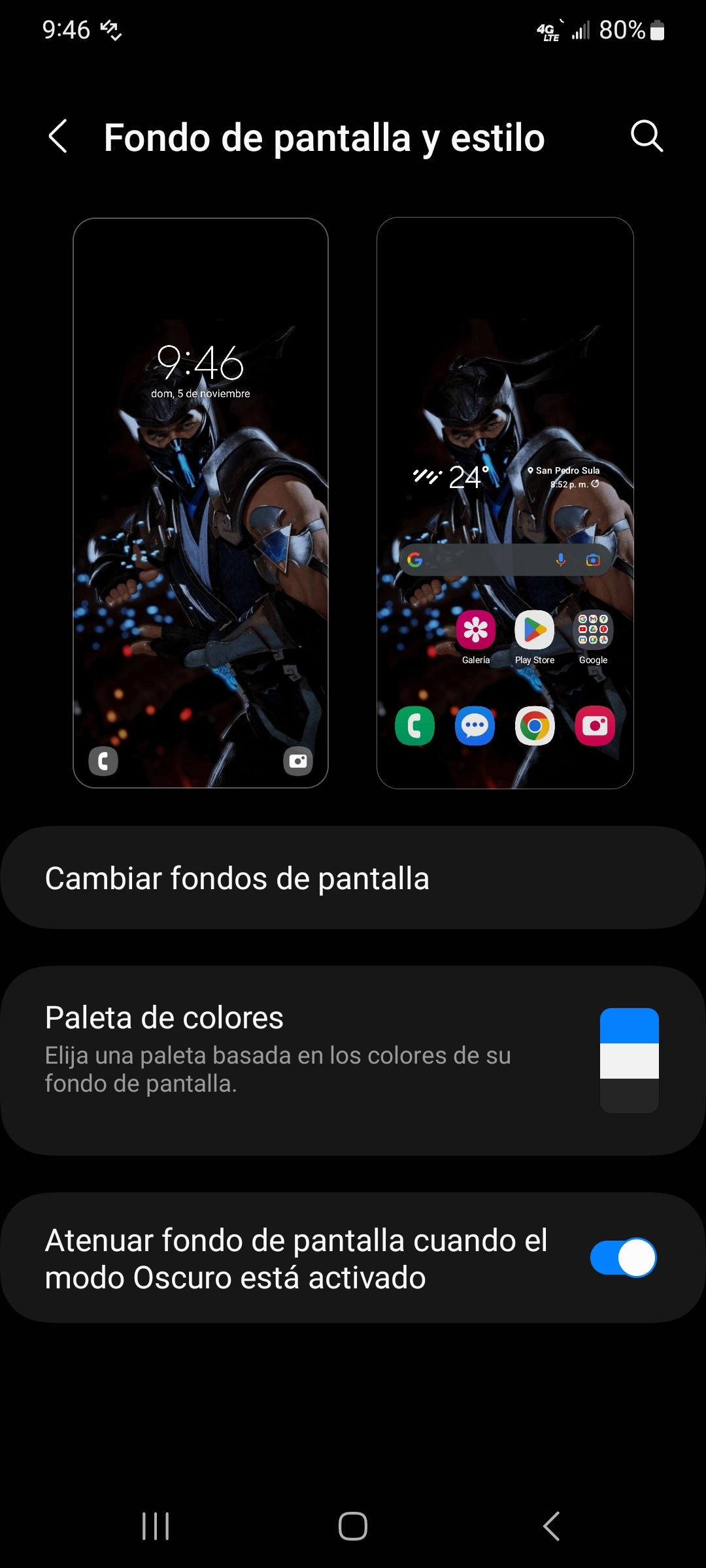Open the Messages app icon

click(475, 726)
